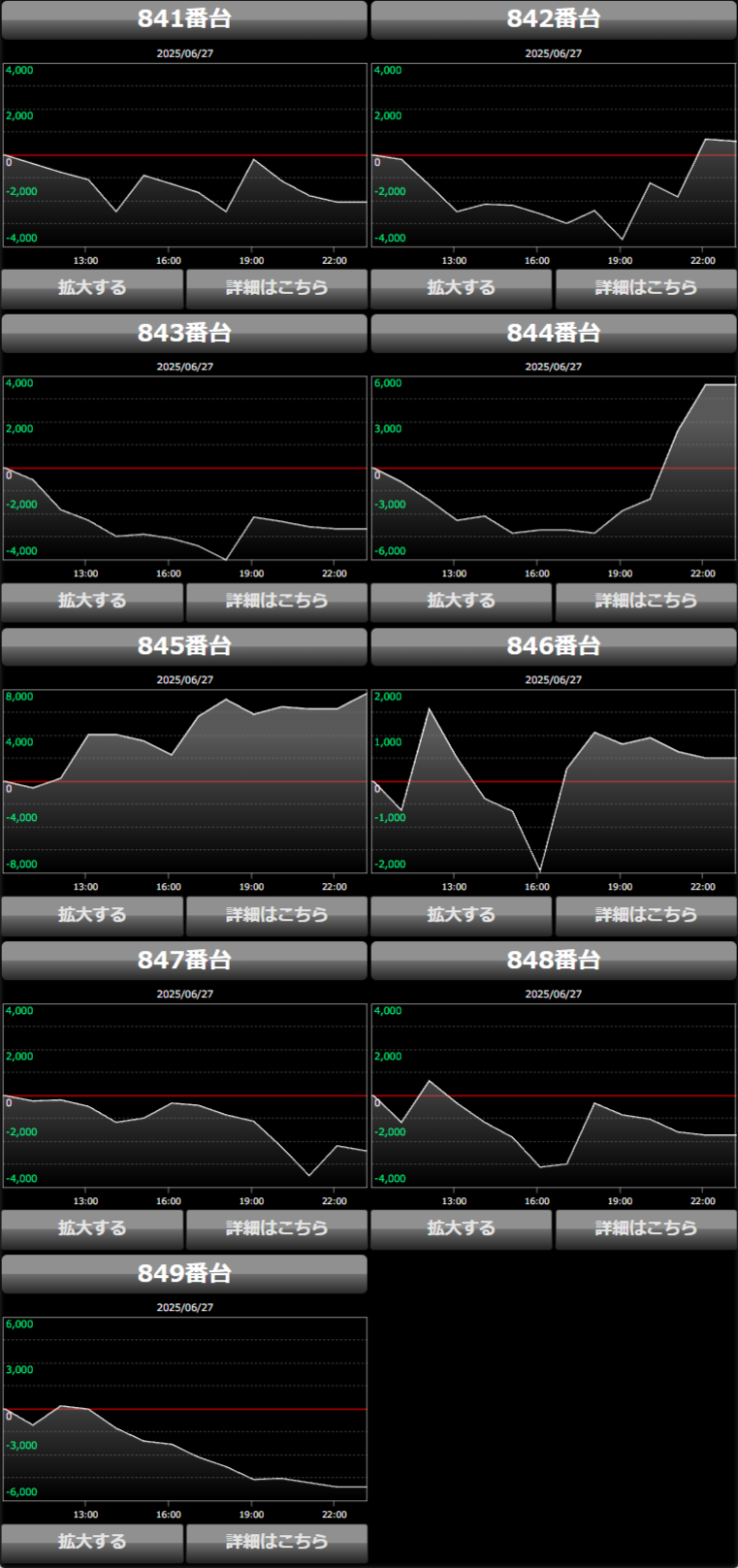Image resolution: width=738 pixels, height=1568 pixels.
Task: Select the 845番台 header bar
Action: pos(184,646)
